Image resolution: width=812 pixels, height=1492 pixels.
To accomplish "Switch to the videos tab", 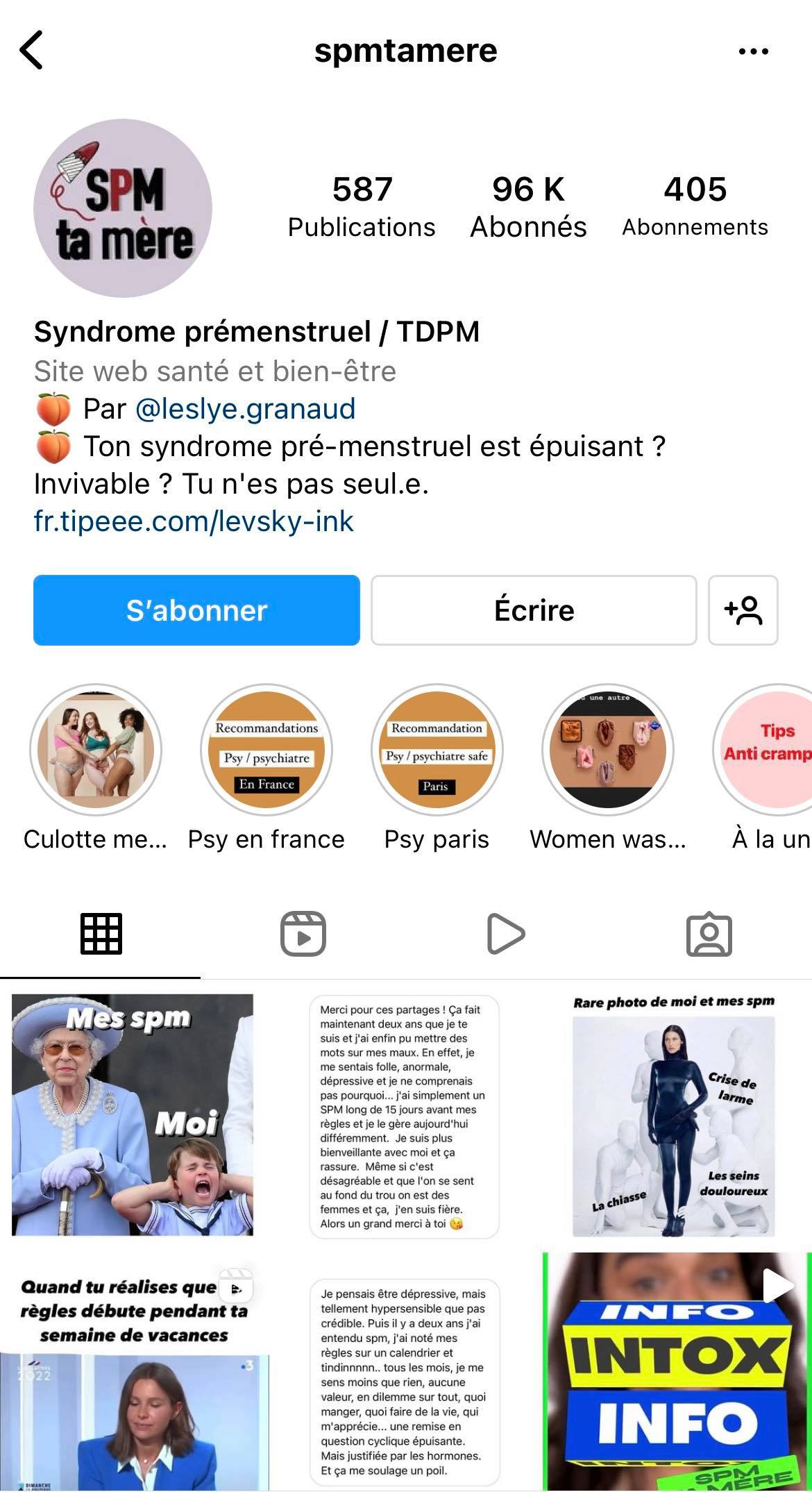I will click(506, 934).
